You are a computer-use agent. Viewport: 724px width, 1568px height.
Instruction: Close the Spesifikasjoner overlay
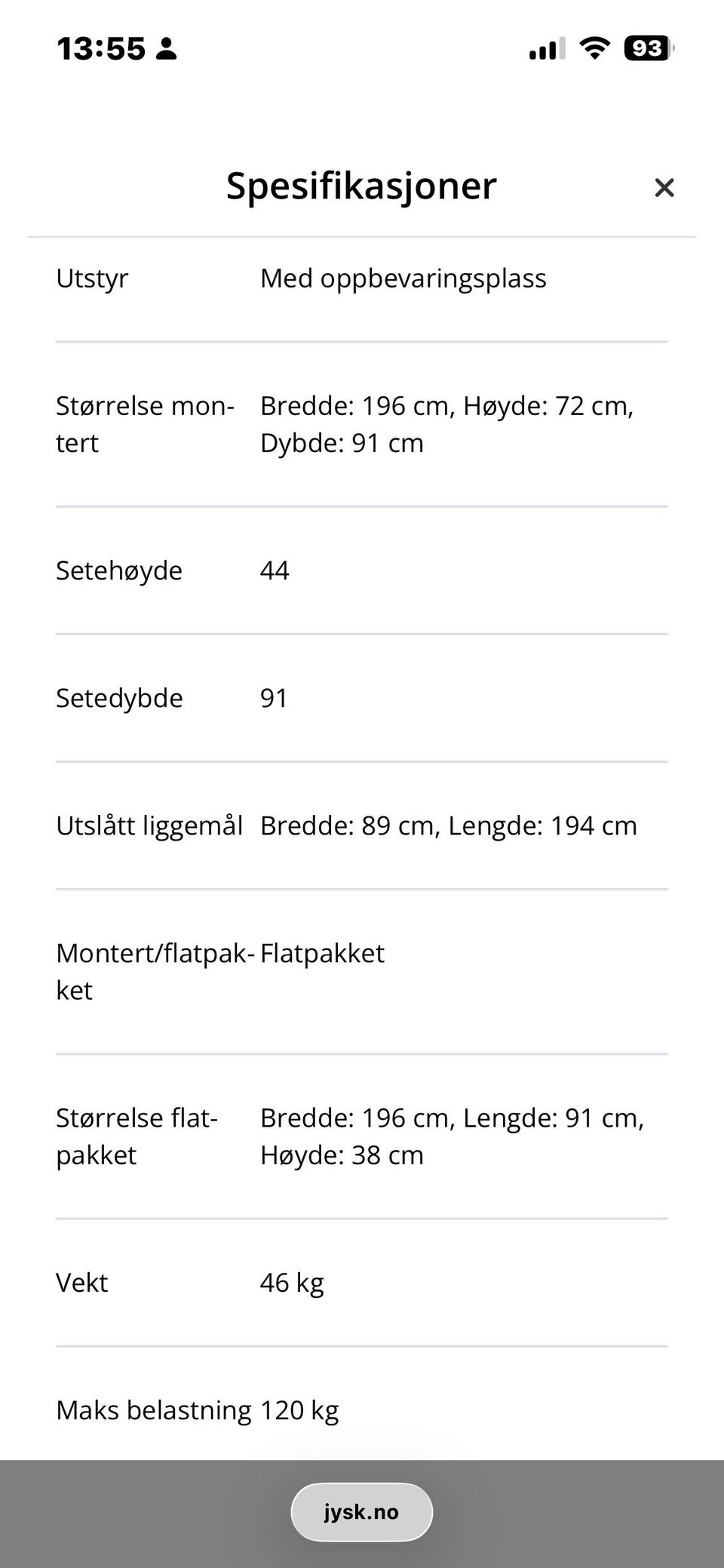click(x=664, y=187)
